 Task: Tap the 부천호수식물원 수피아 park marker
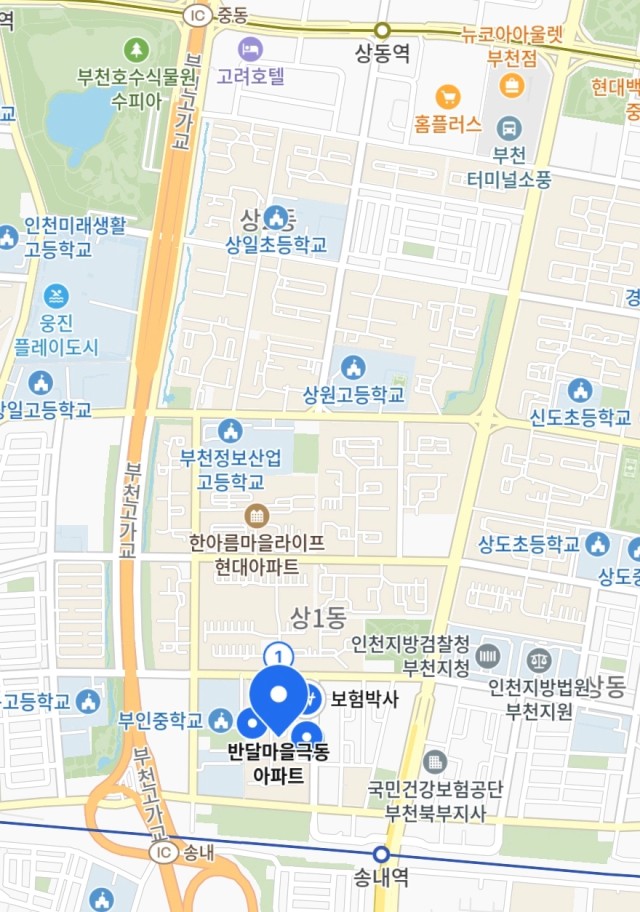[x=136, y=49]
